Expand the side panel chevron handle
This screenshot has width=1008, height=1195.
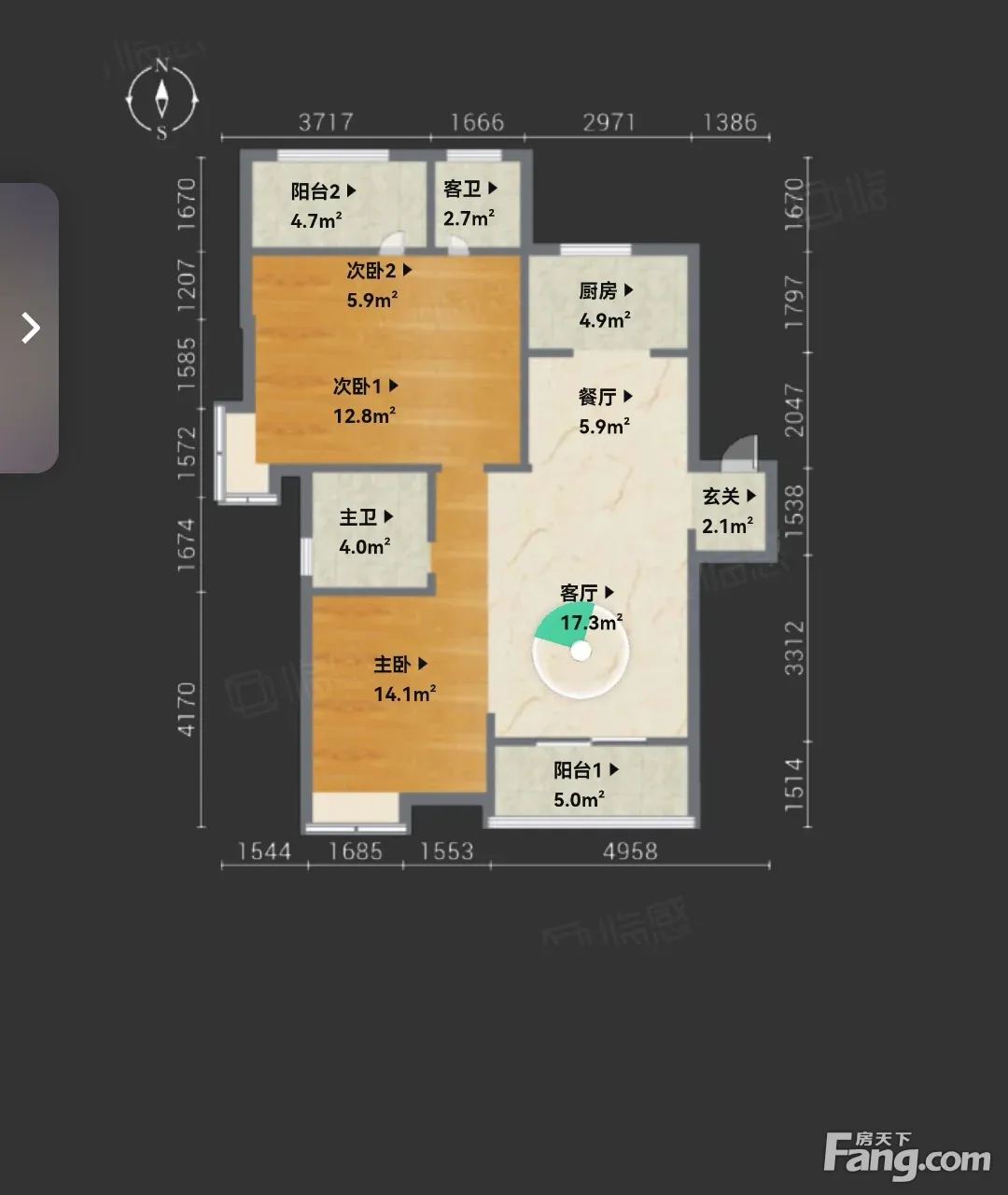30,328
